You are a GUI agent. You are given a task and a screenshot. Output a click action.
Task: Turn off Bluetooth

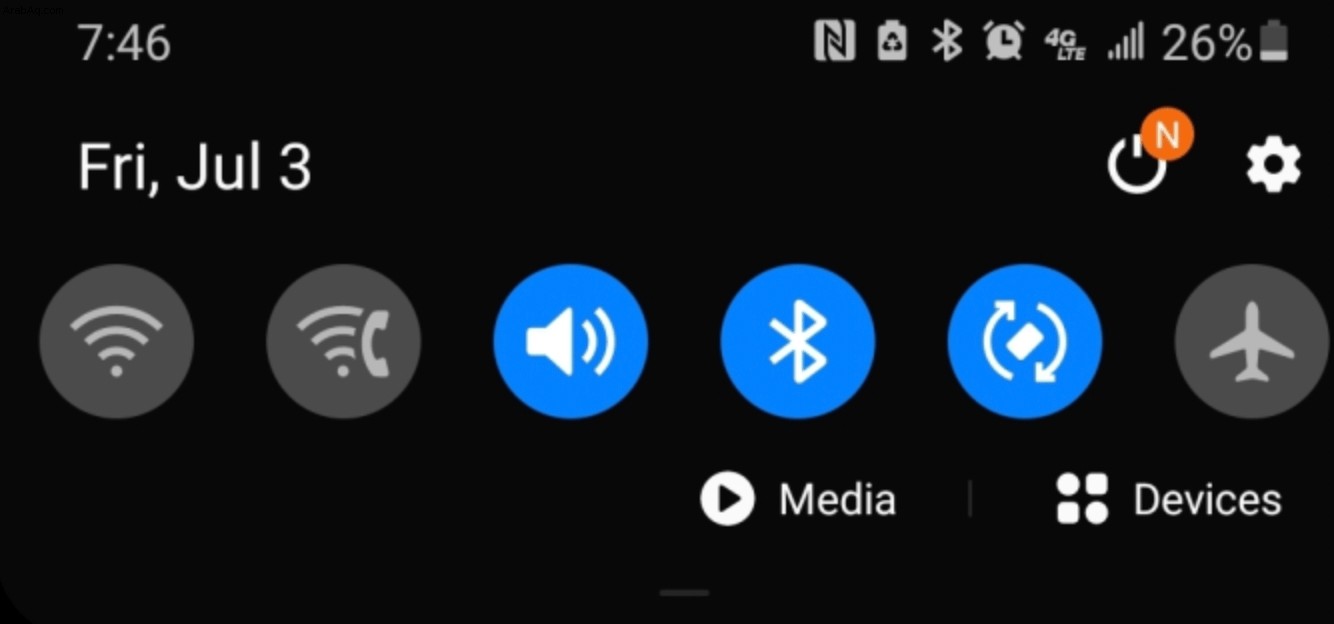pos(797,342)
